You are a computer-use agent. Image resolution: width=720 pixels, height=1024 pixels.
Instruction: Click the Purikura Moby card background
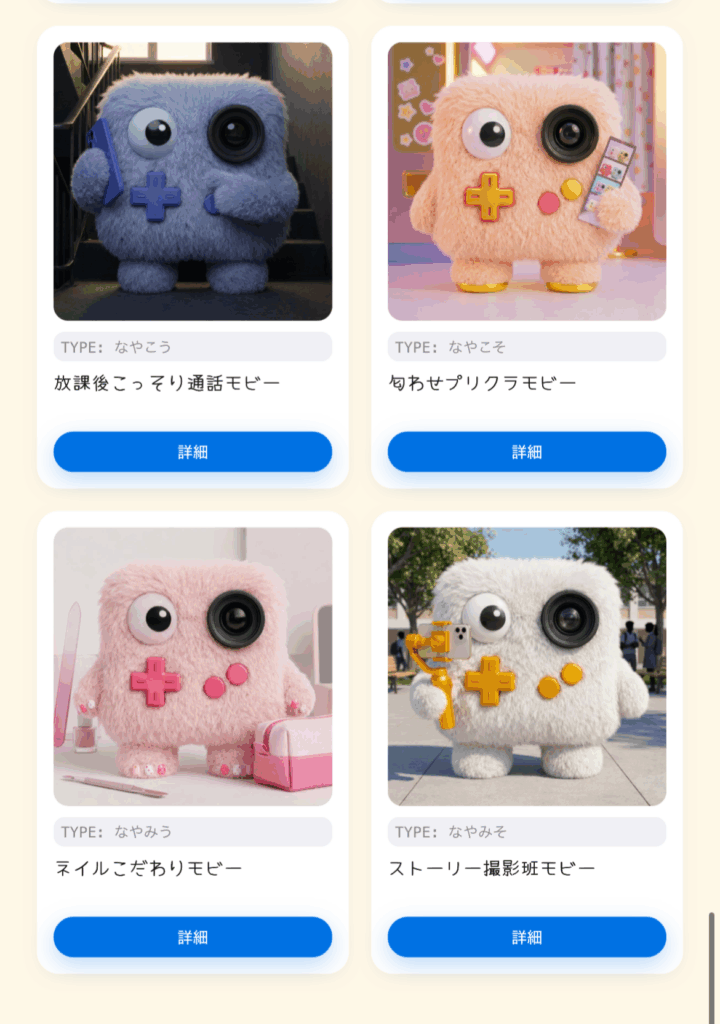click(x=527, y=410)
